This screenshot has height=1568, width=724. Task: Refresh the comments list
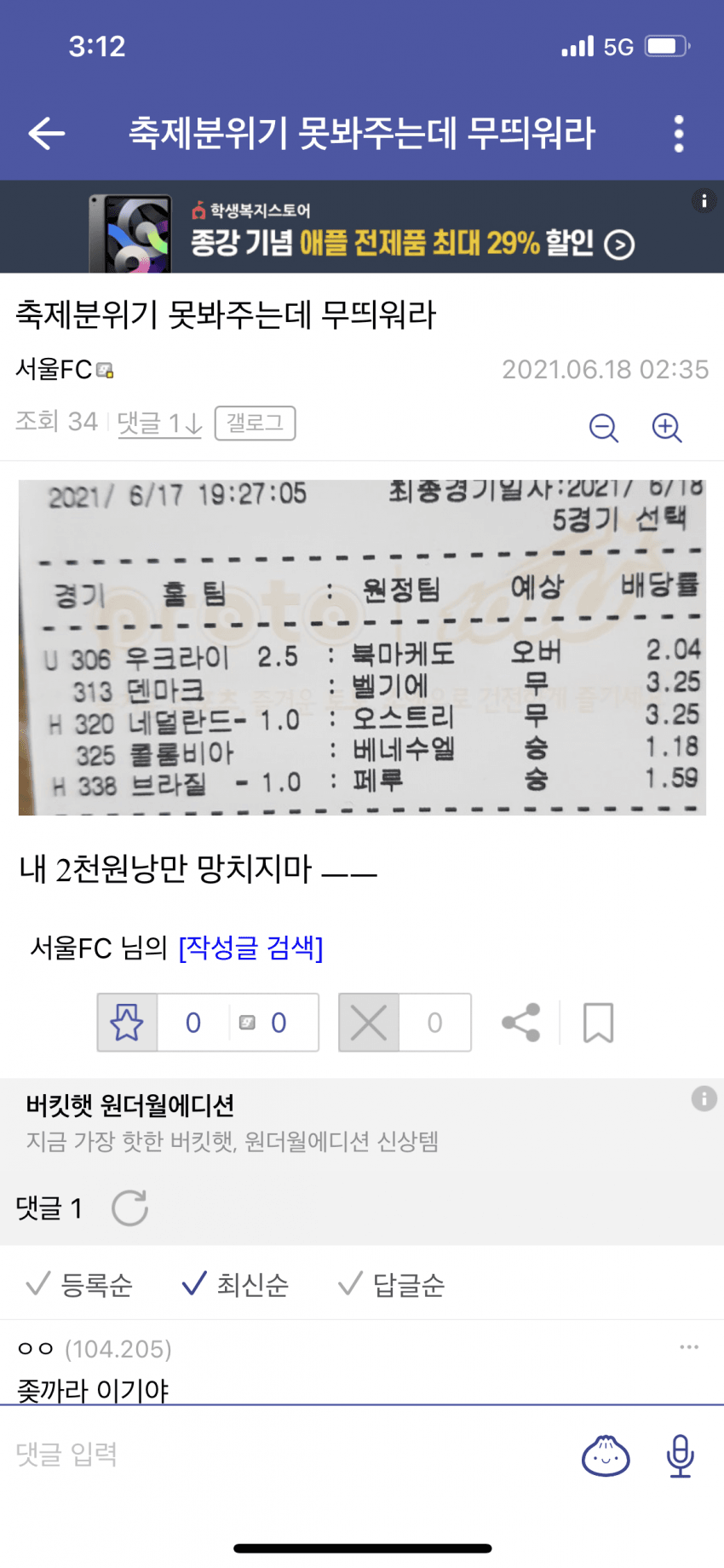pyautogui.click(x=129, y=1208)
